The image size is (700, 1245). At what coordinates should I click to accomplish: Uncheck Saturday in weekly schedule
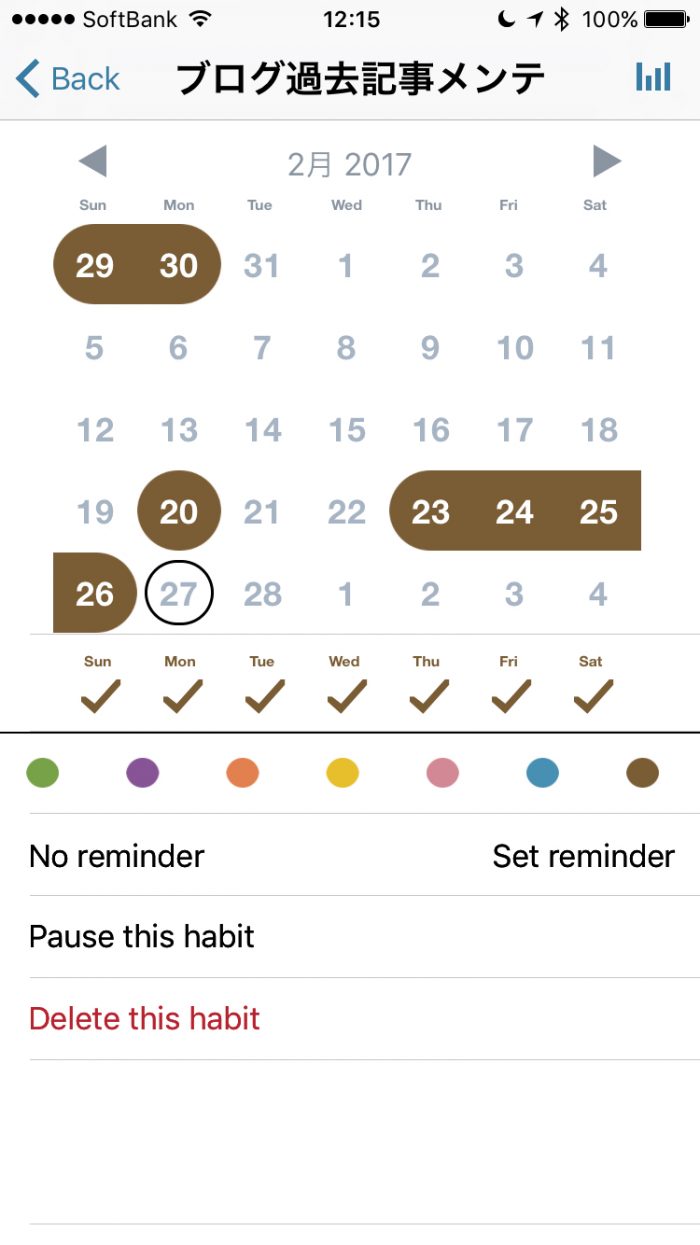point(593,694)
